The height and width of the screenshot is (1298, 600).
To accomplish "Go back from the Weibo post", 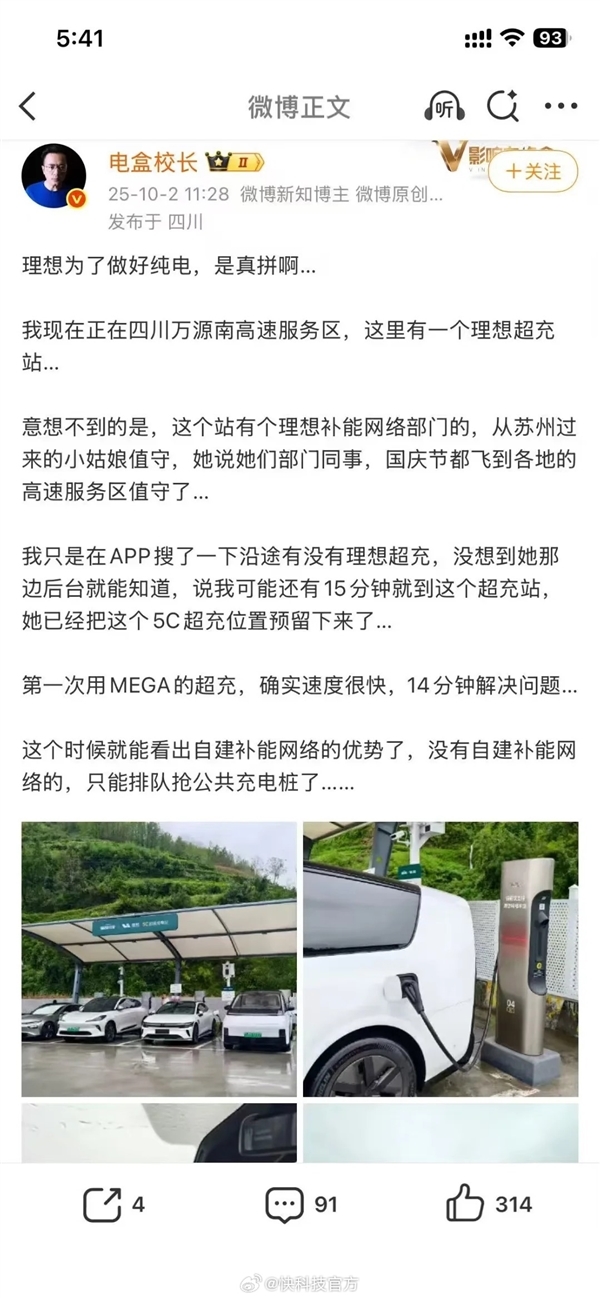I will (x=28, y=106).
